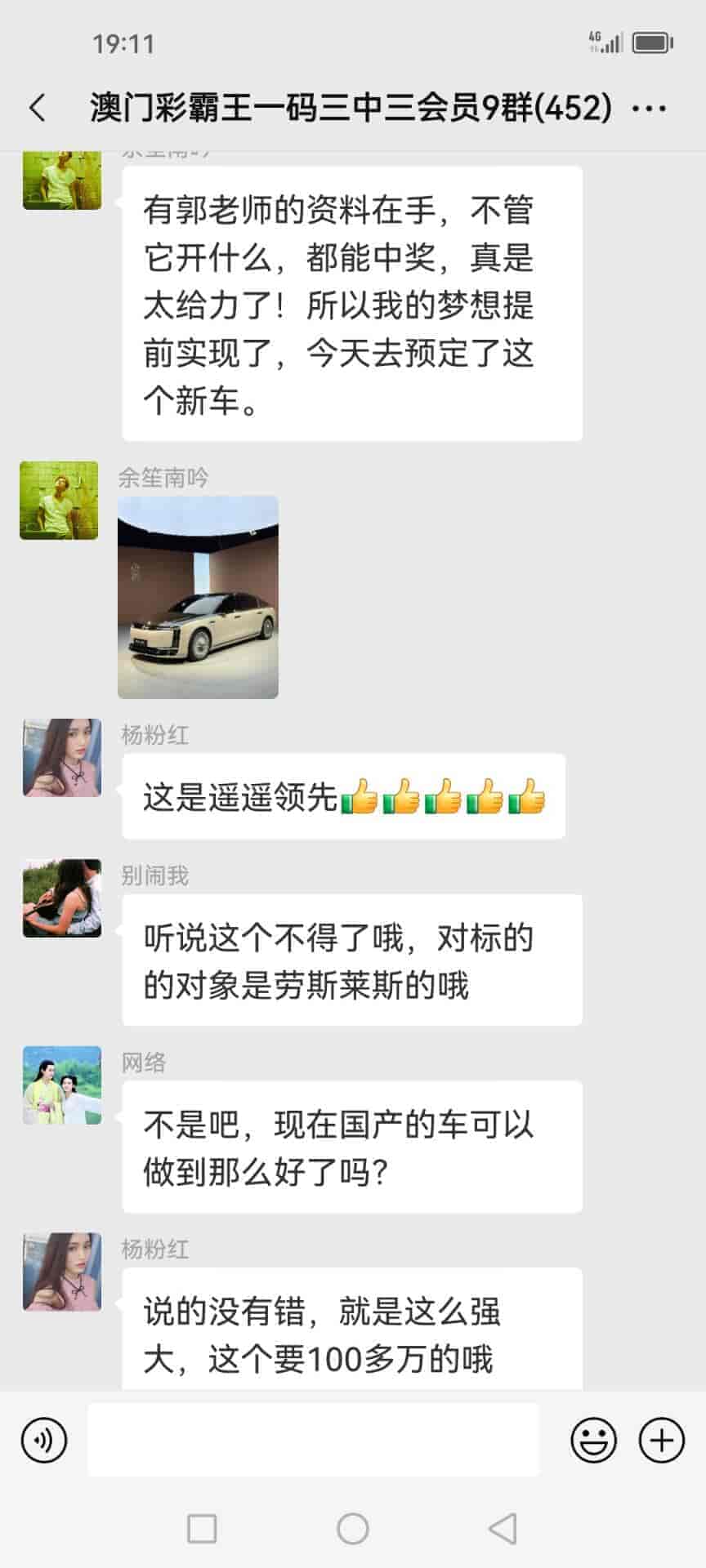Open 网络's profile avatar
The width and height of the screenshot is (706, 1568).
62,1085
